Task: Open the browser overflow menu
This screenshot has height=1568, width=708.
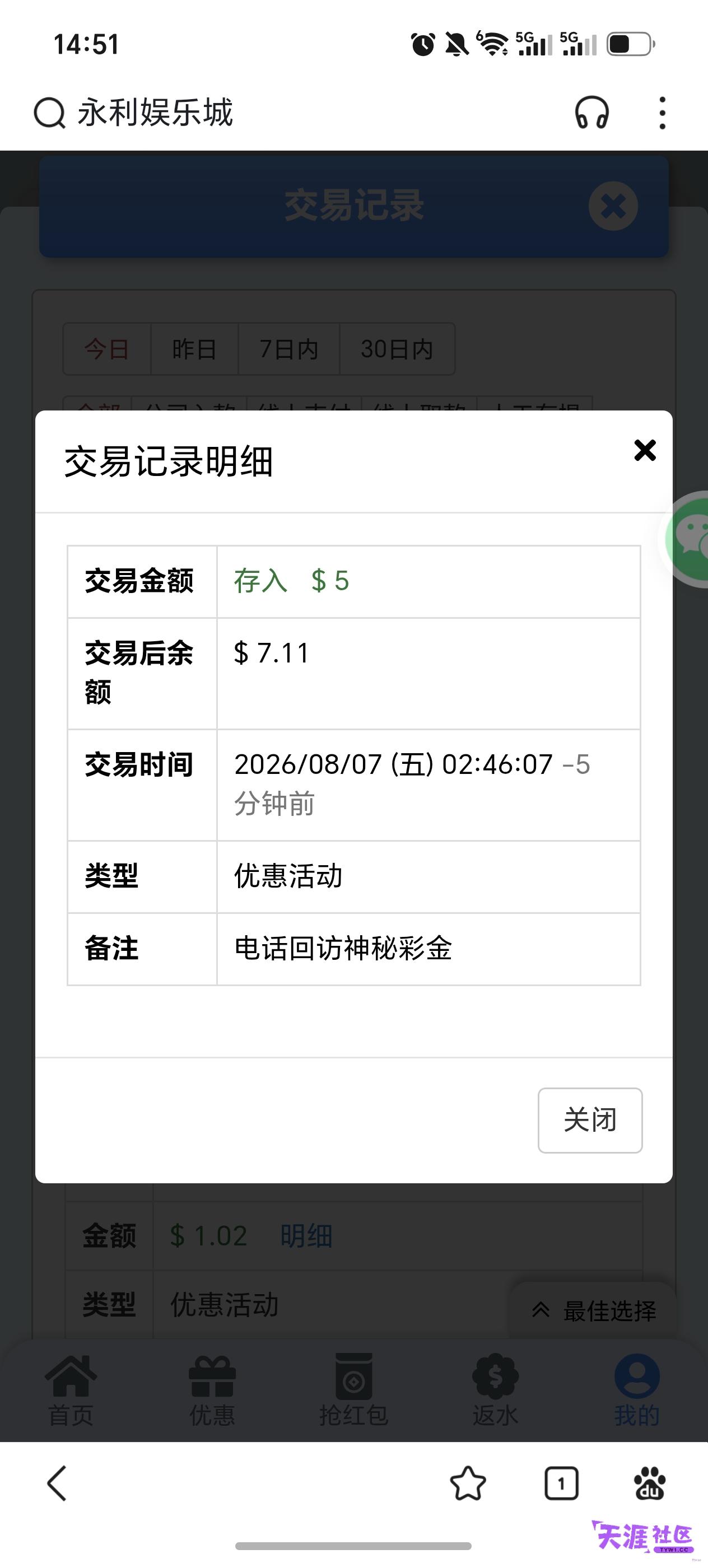Action: tap(662, 113)
